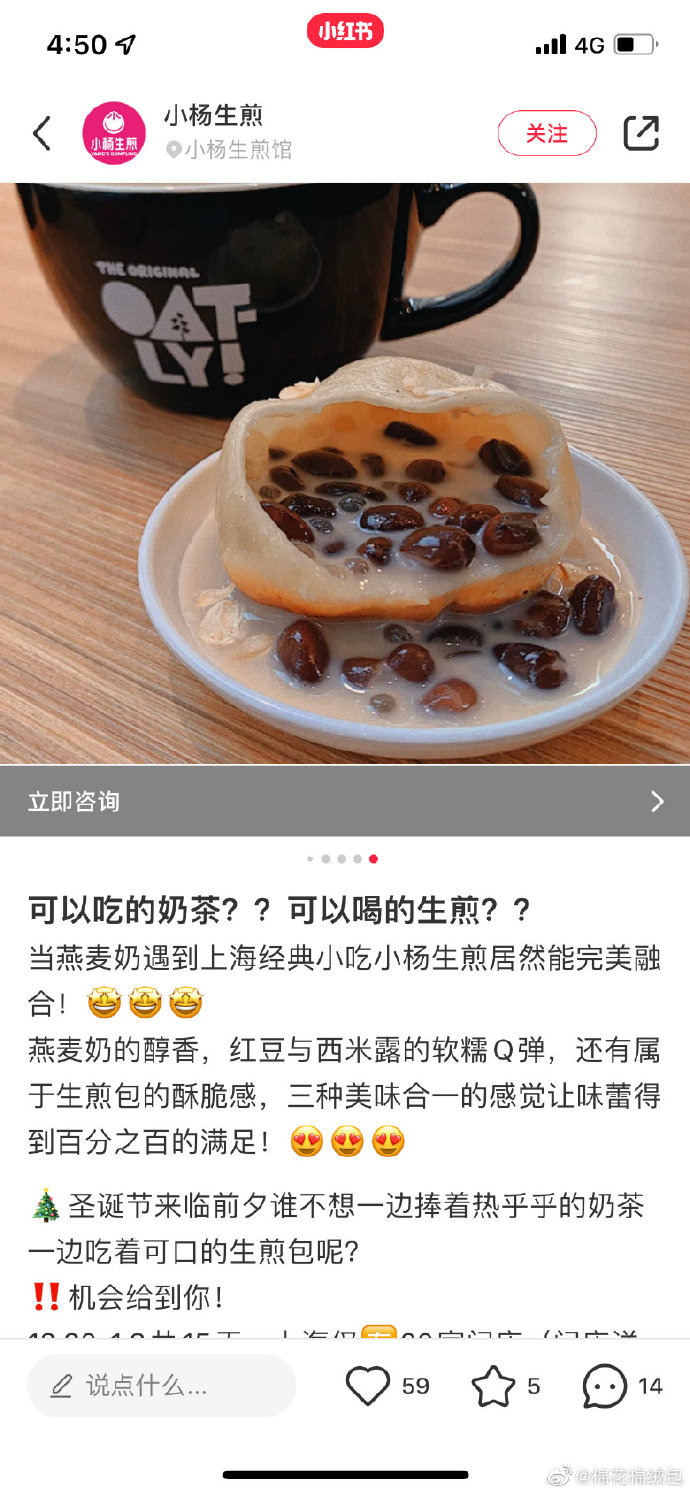Save post to favorites with the star
The width and height of the screenshot is (690, 1493).
pos(493,1386)
